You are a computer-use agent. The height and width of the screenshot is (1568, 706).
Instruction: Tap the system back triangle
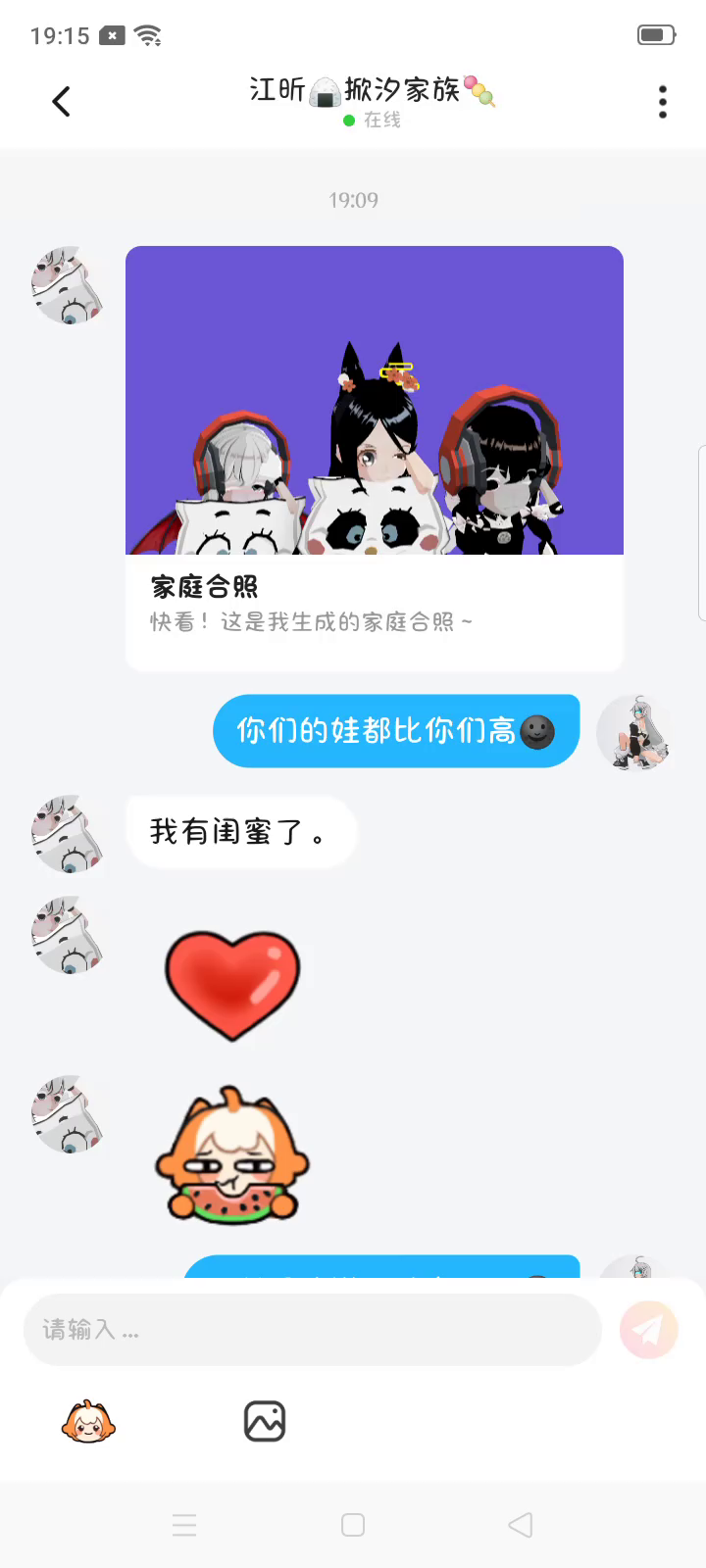521,1525
